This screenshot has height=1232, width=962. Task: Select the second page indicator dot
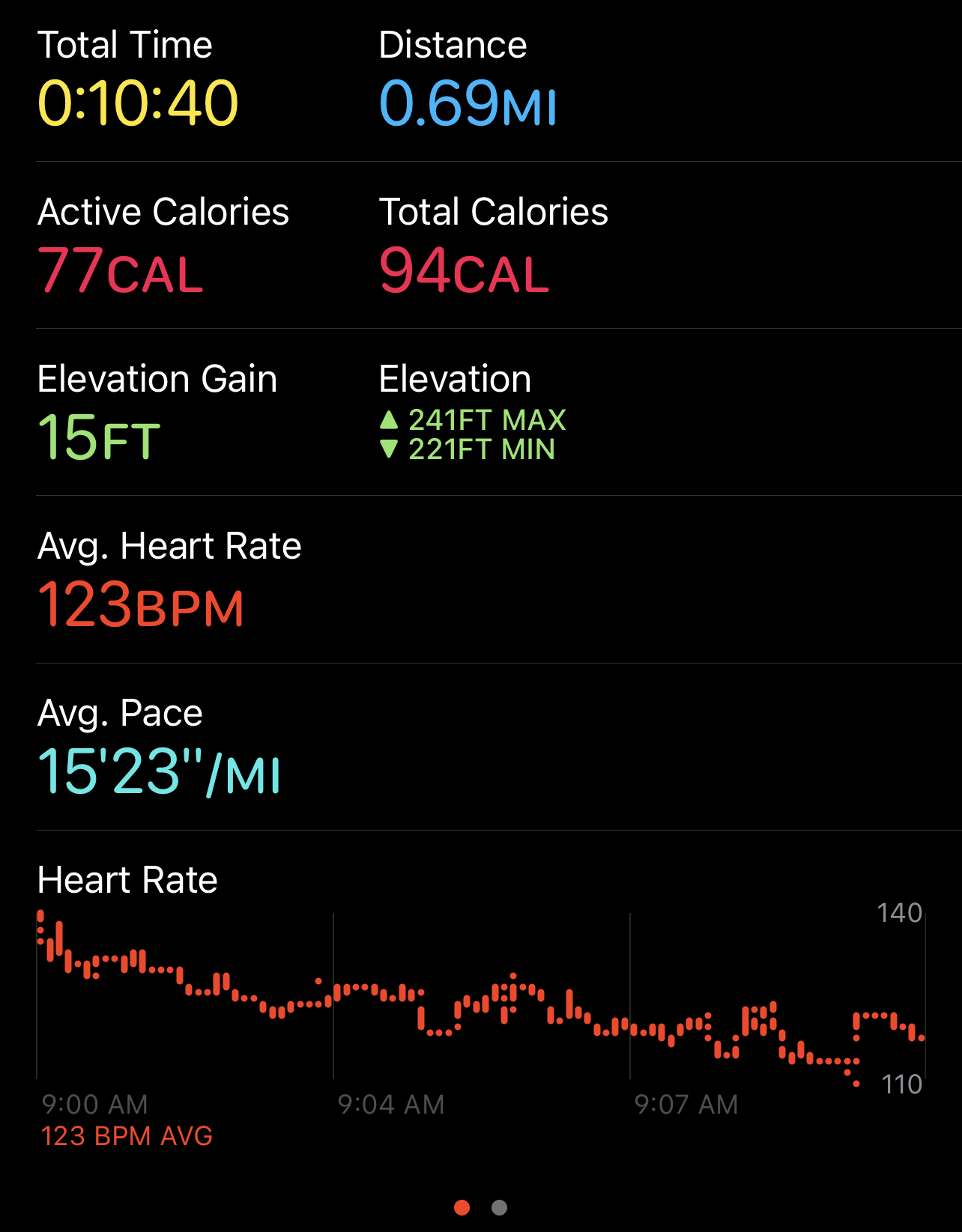(499, 1207)
